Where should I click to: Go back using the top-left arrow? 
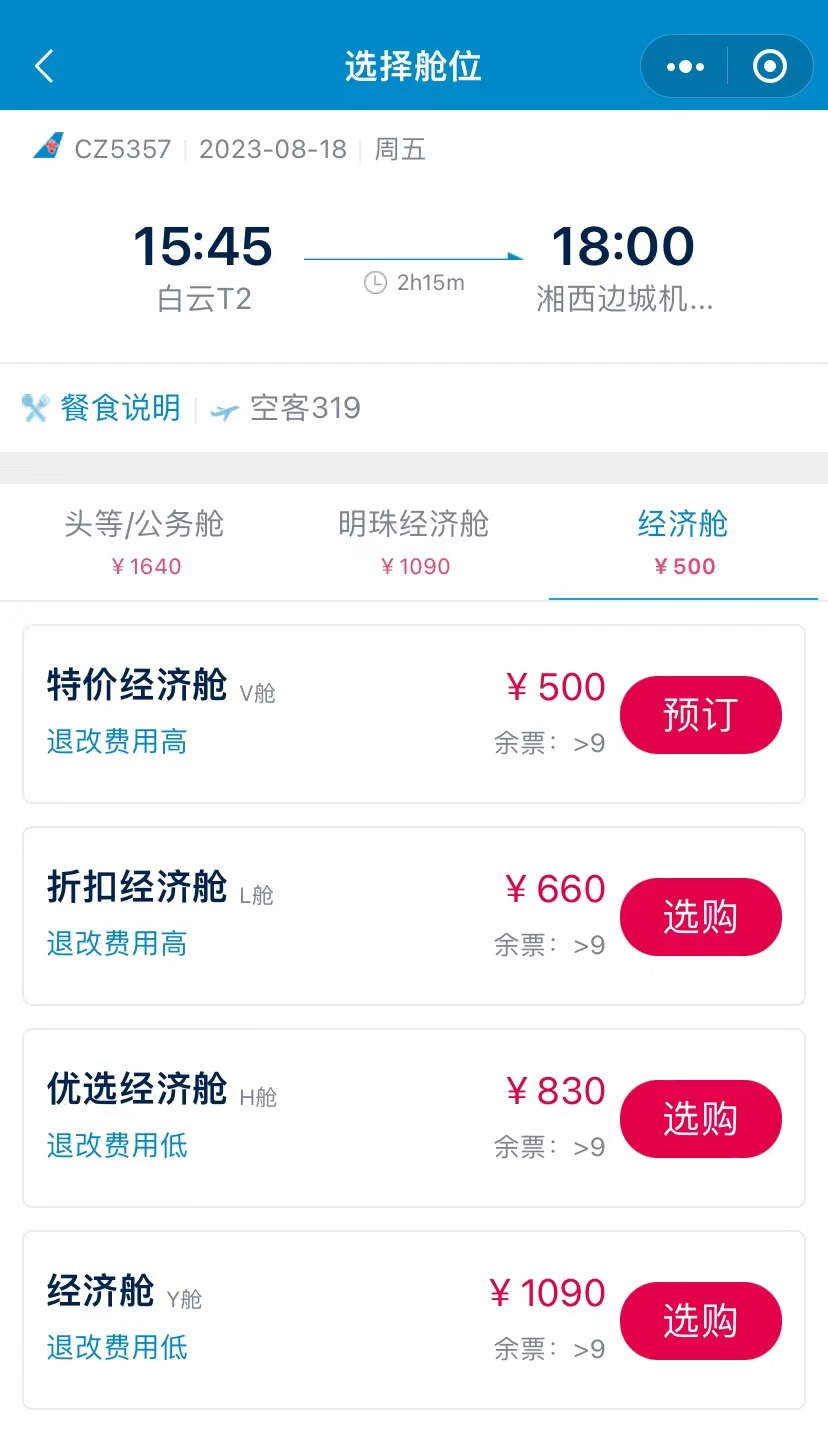pos(43,67)
